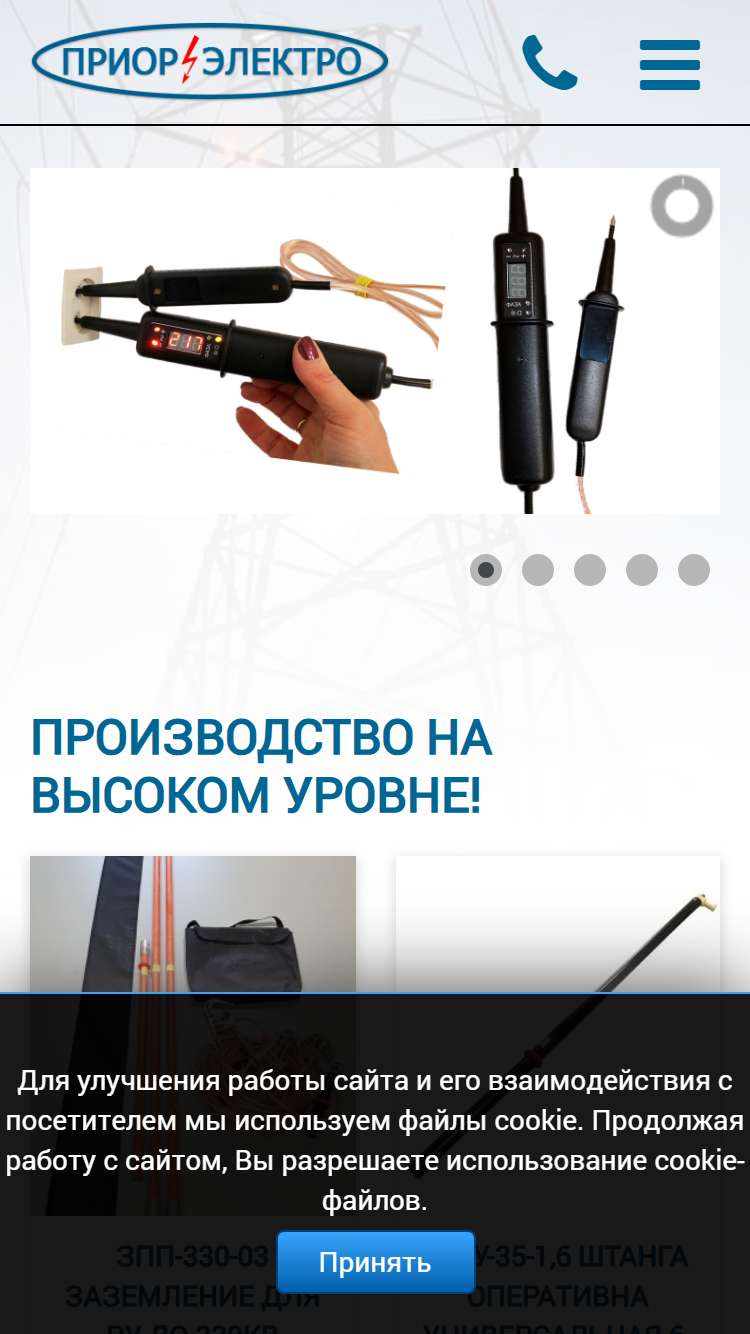Select the first slider dot
Image resolution: width=750 pixels, height=1334 pixels.
pos(486,570)
